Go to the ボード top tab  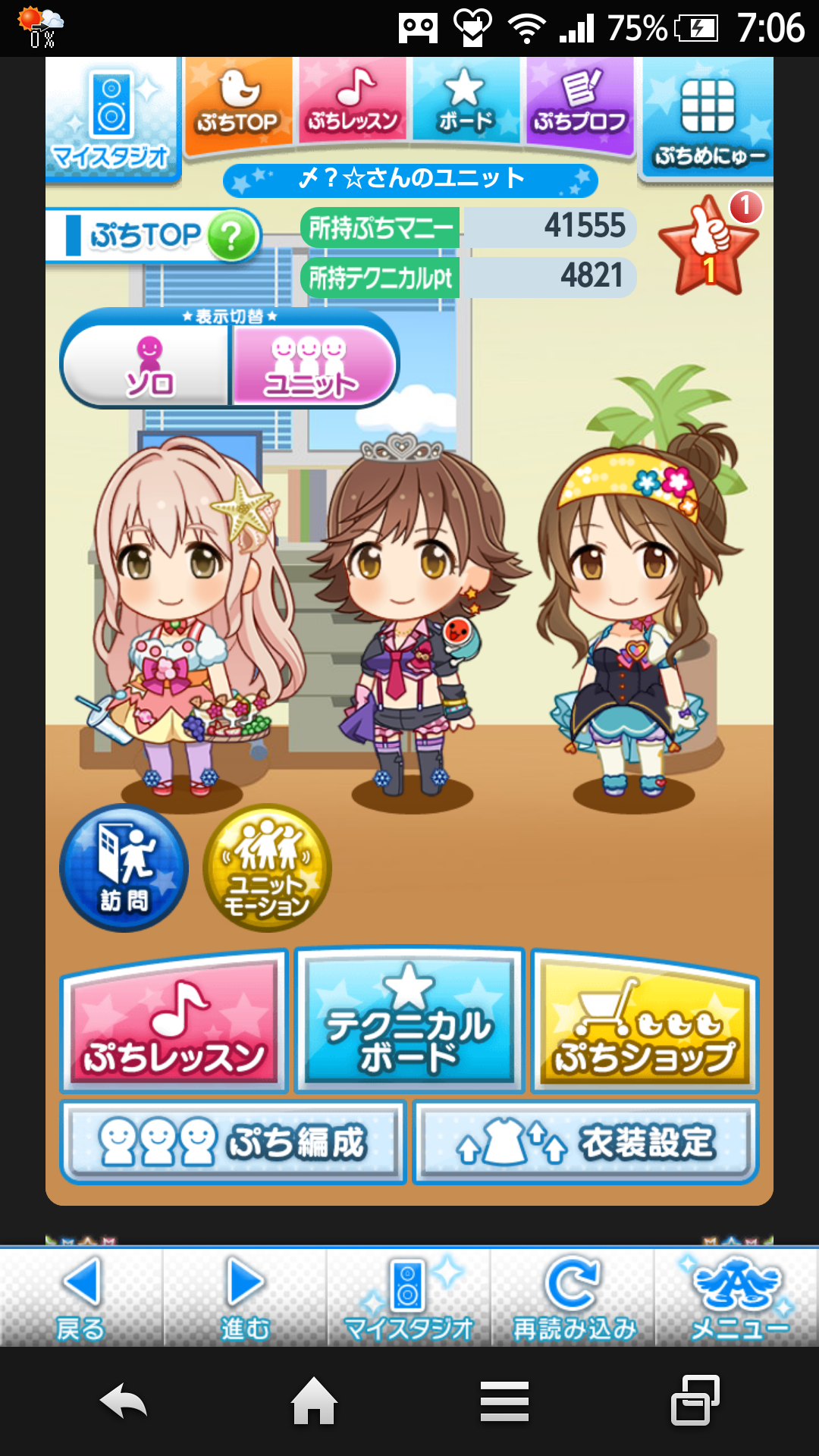pos(466,102)
